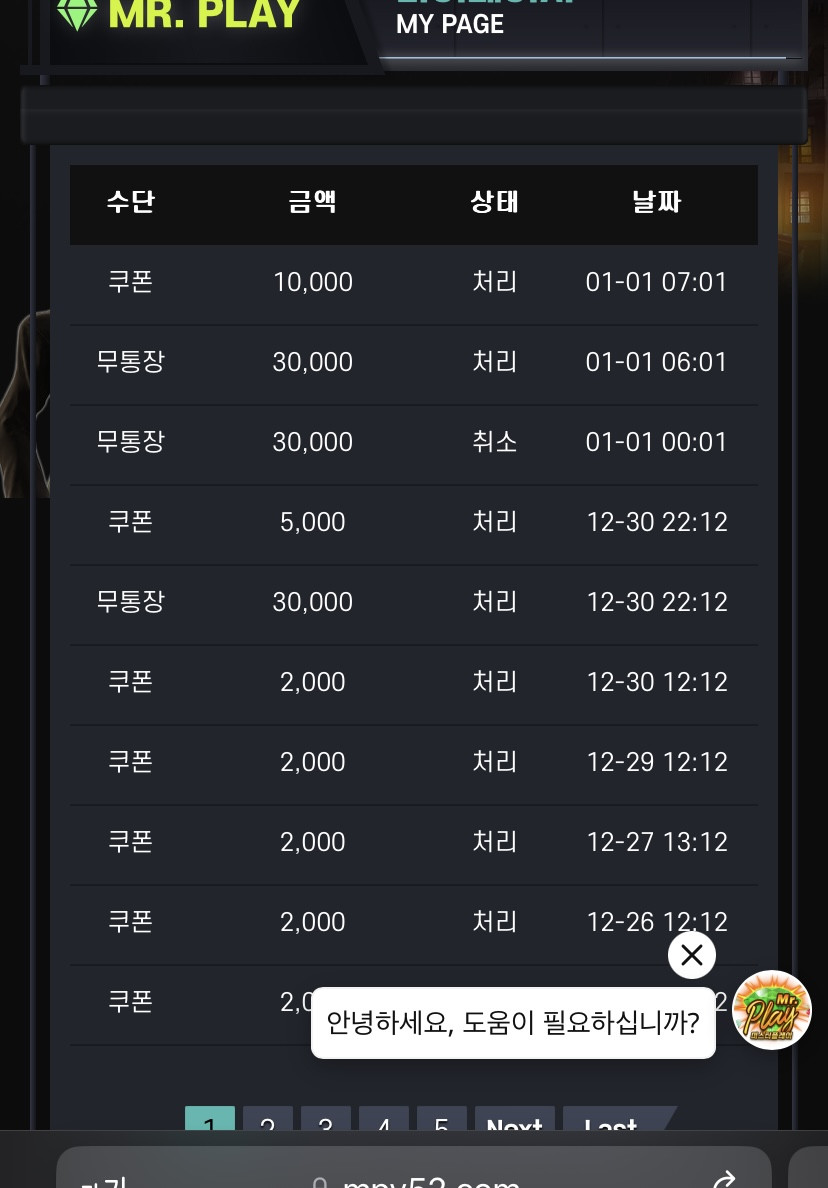This screenshot has height=1188, width=828.
Task: Open the Next page of results
Action: tap(514, 1121)
